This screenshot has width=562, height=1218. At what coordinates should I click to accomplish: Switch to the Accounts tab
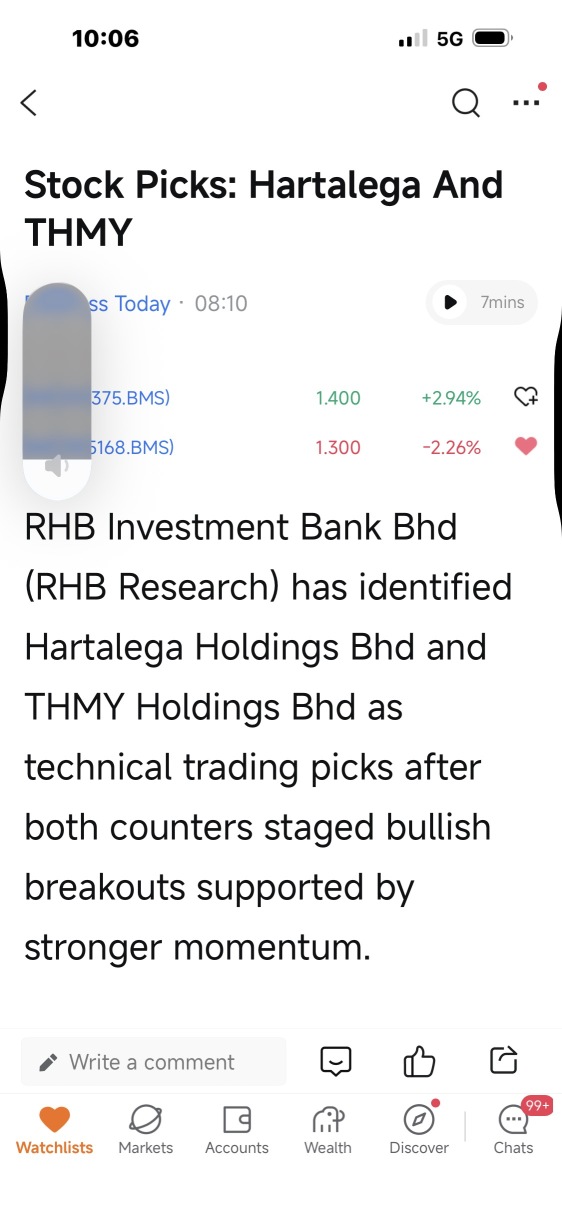237,1130
